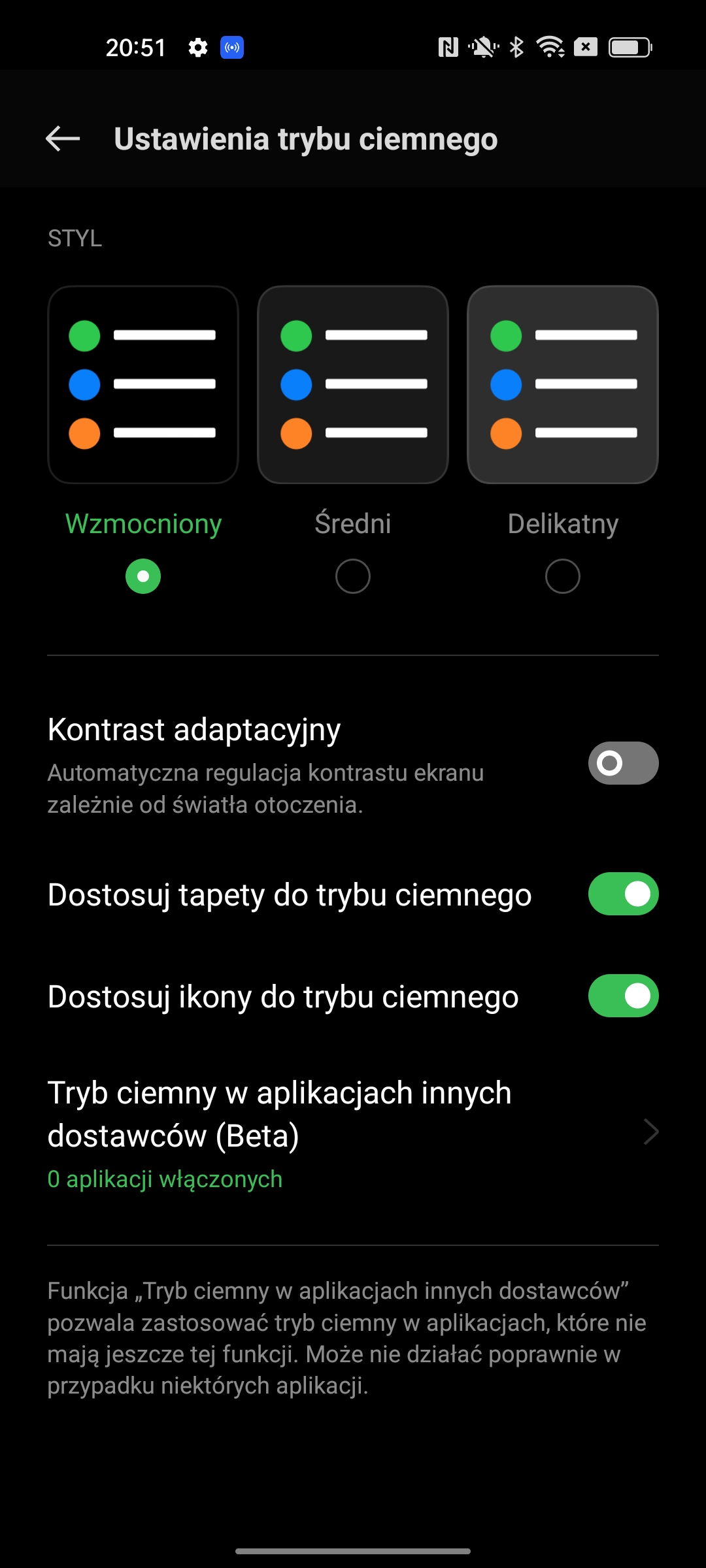This screenshot has height=1568, width=706.
Task: Enable the Kontrast adaptacyjny switch
Action: point(623,763)
